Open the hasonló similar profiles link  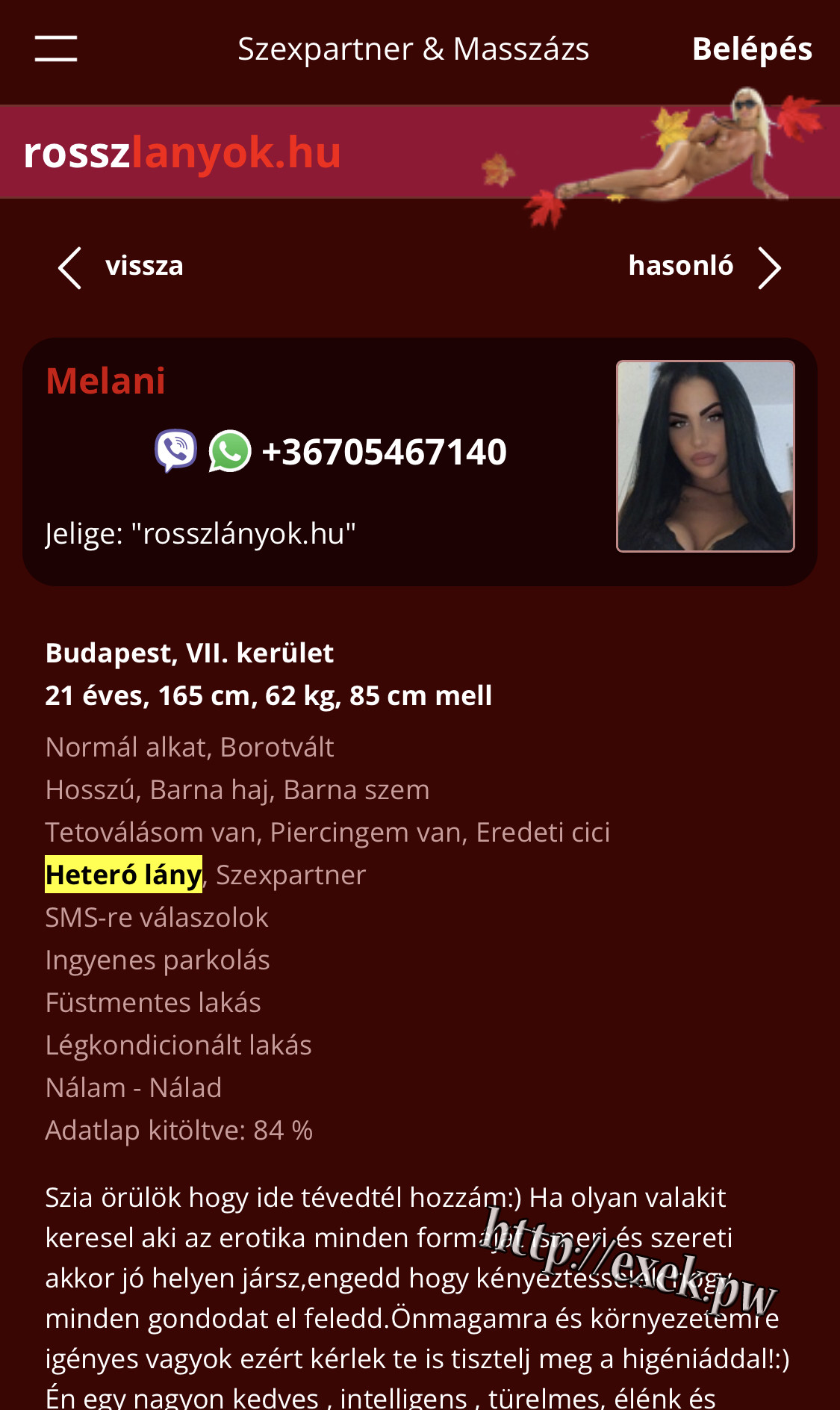705,267
